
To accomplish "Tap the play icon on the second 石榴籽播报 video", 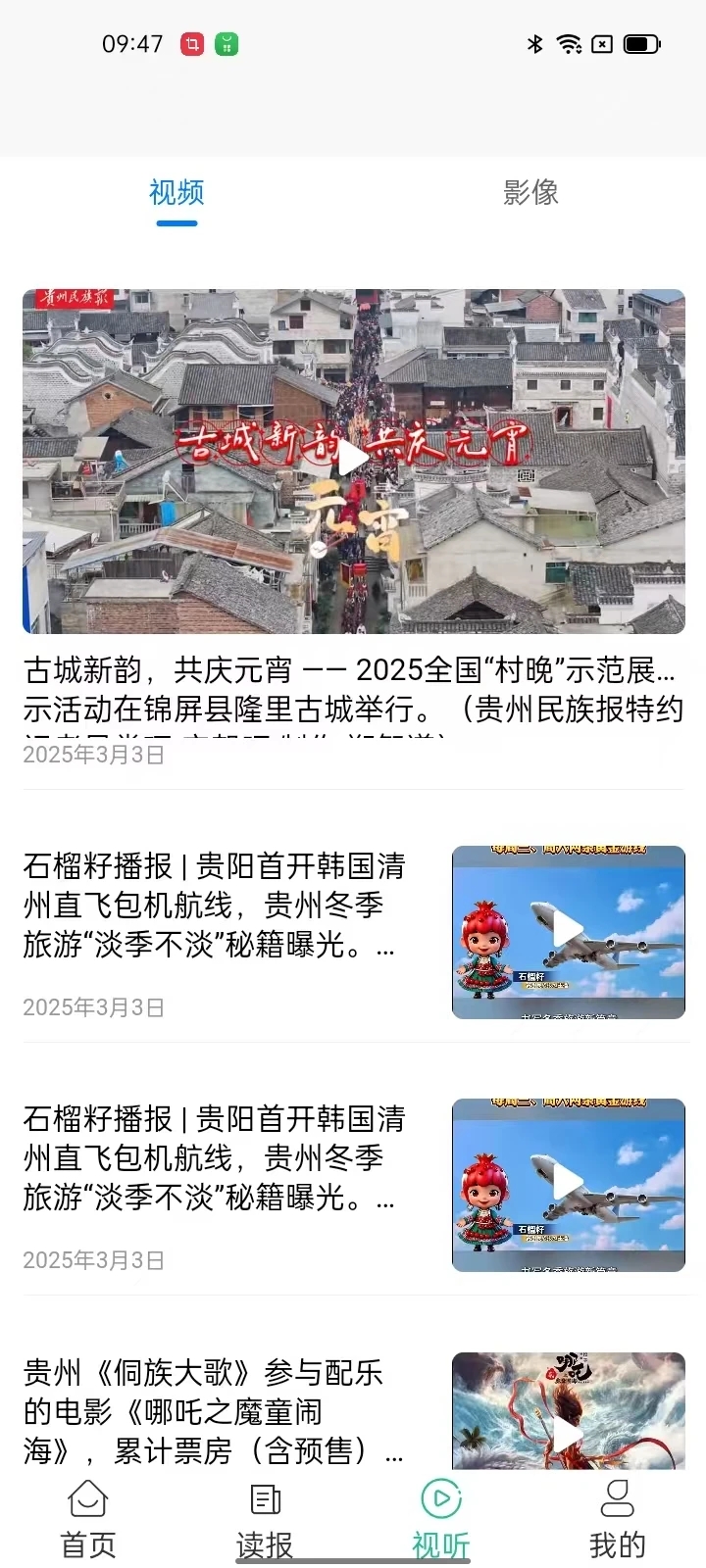I will pyautogui.click(x=569, y=1183).
